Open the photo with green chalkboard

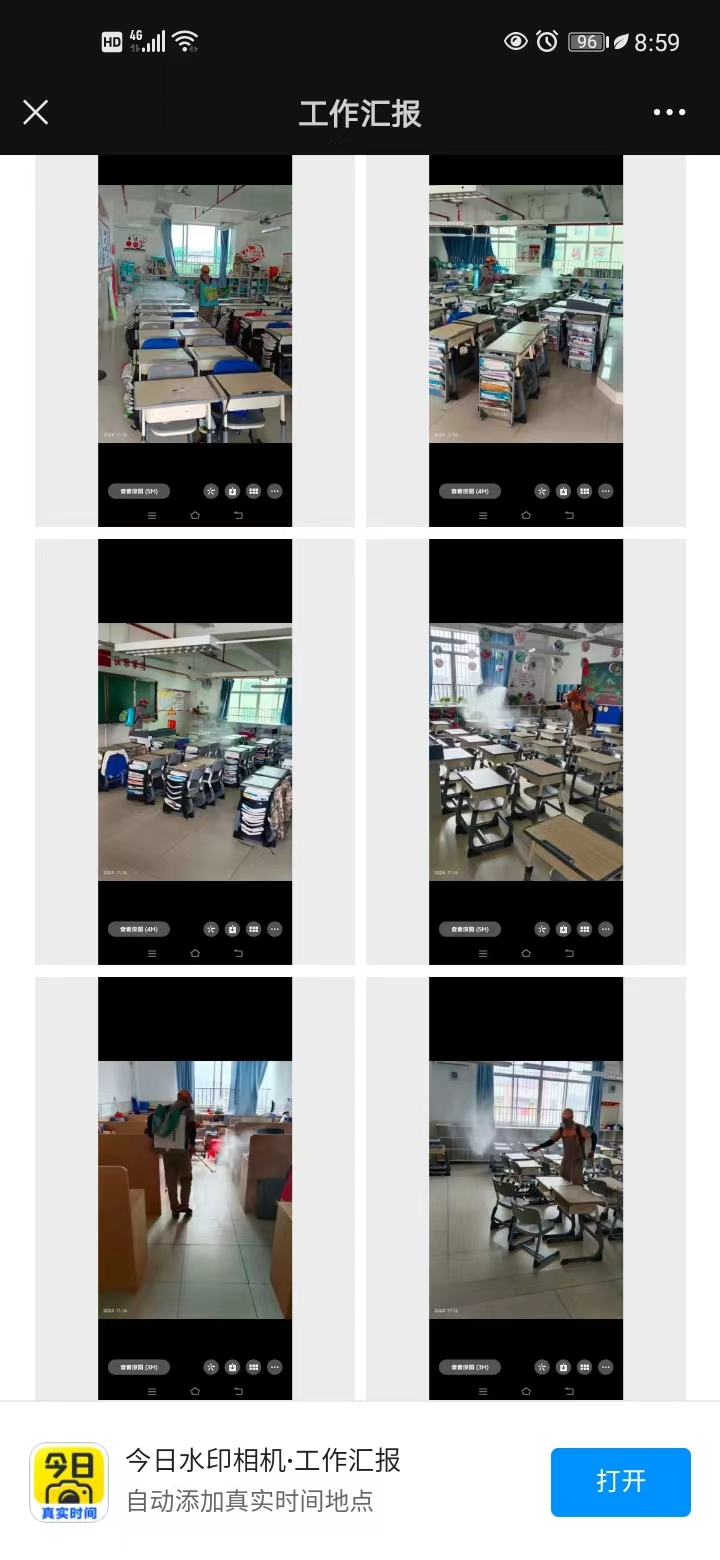pyautogui.click(x=195, y=752)
